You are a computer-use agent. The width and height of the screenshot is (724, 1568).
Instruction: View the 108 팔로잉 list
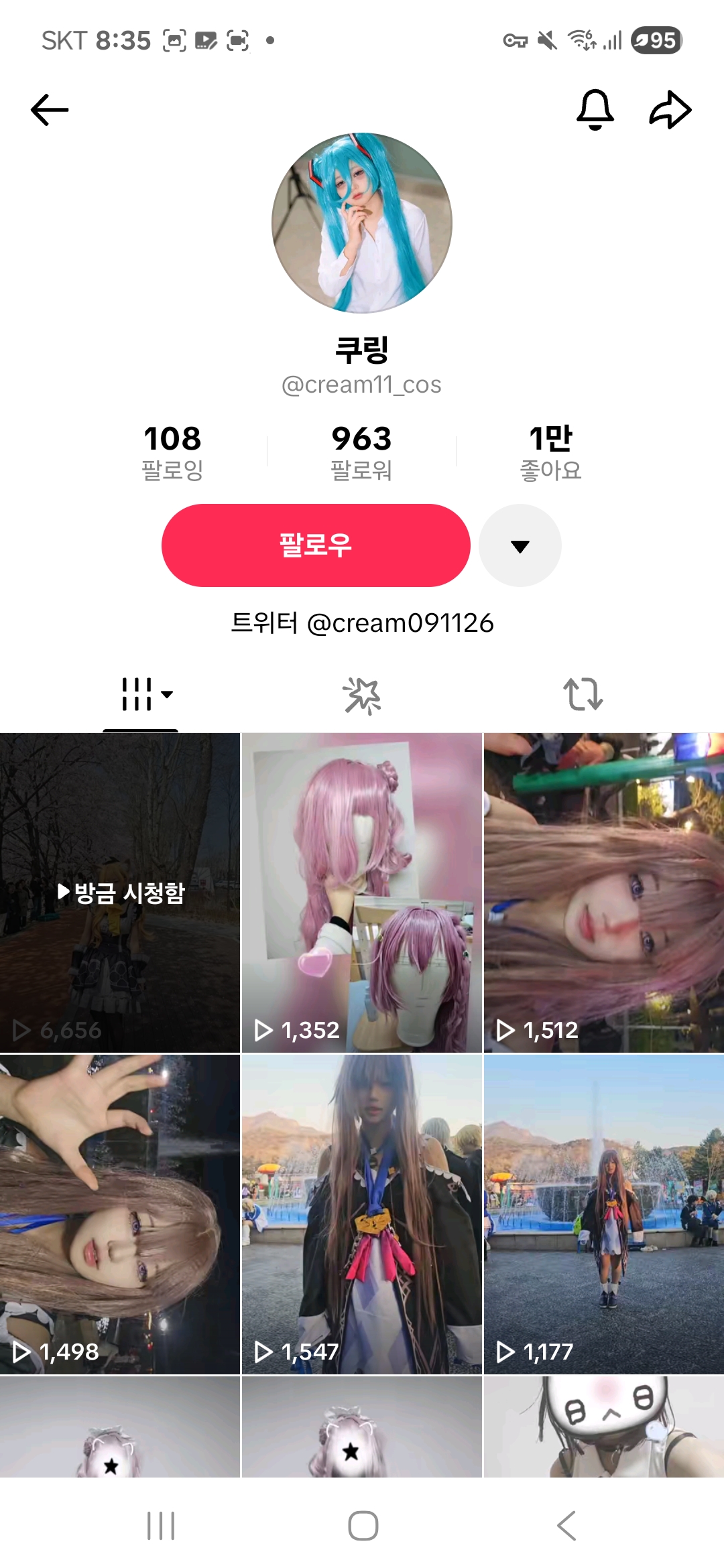pyautogui.click(x=172, y=452)
